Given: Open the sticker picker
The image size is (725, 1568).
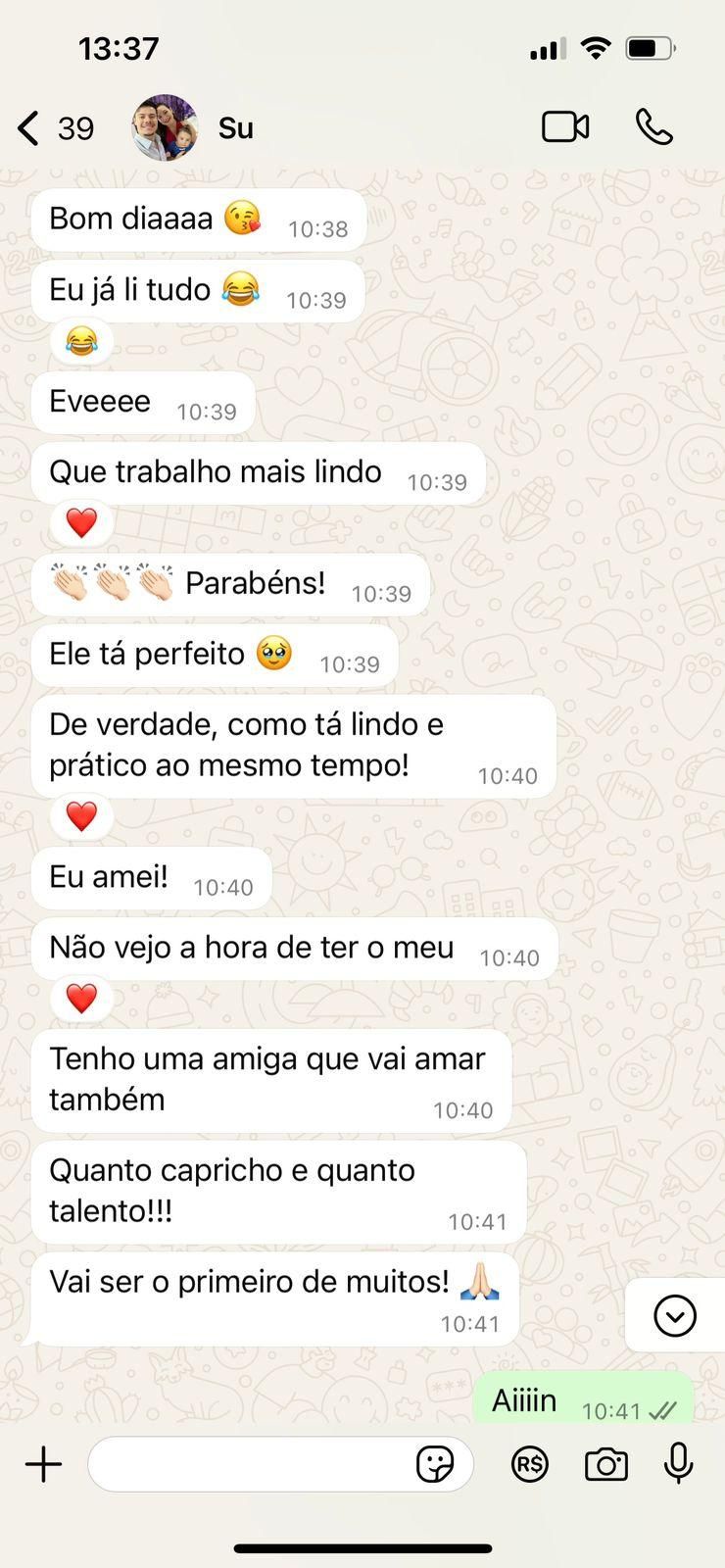Looking at the screenshot, I should pyautogui.click(x=434, y=1465).
